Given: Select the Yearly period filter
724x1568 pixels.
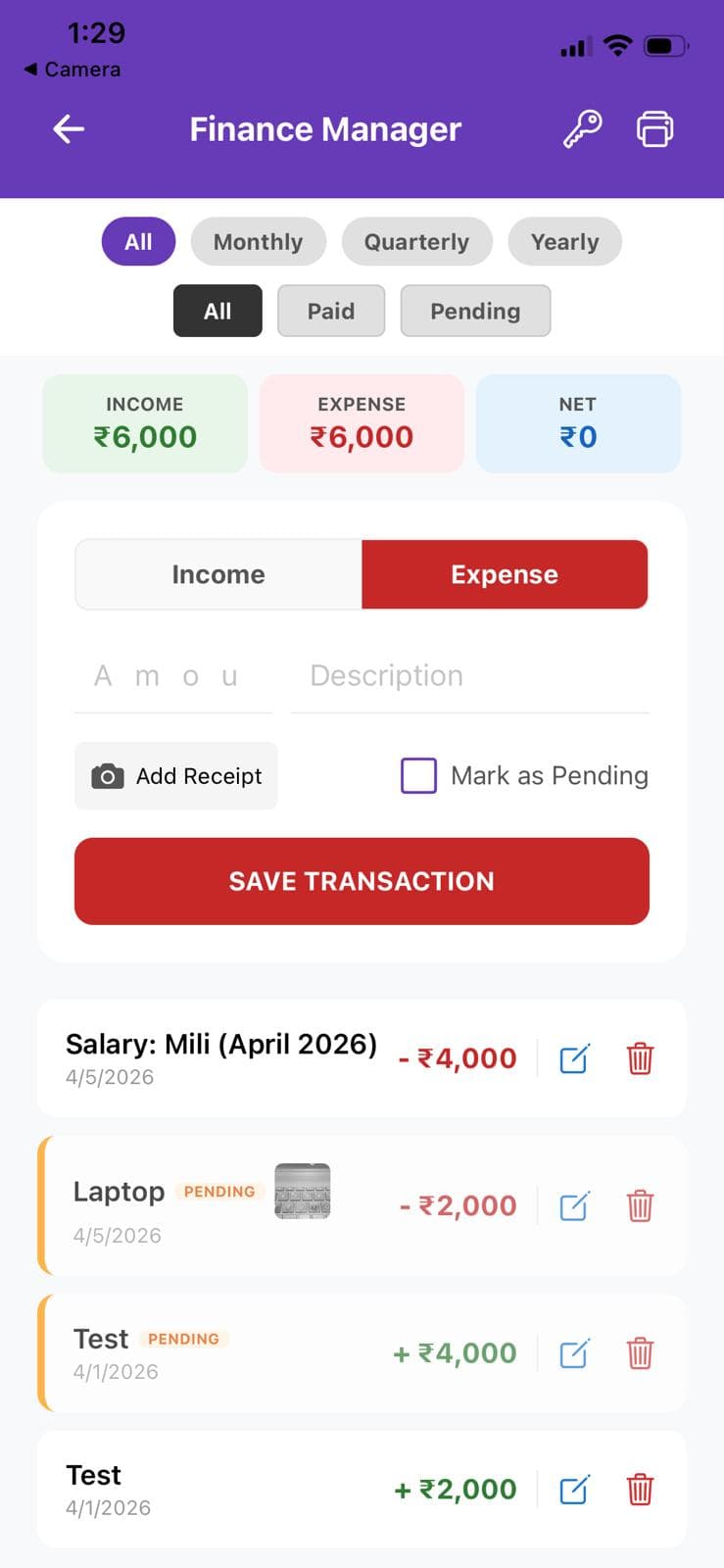Looking at the screenshot, I should [565, 241].
